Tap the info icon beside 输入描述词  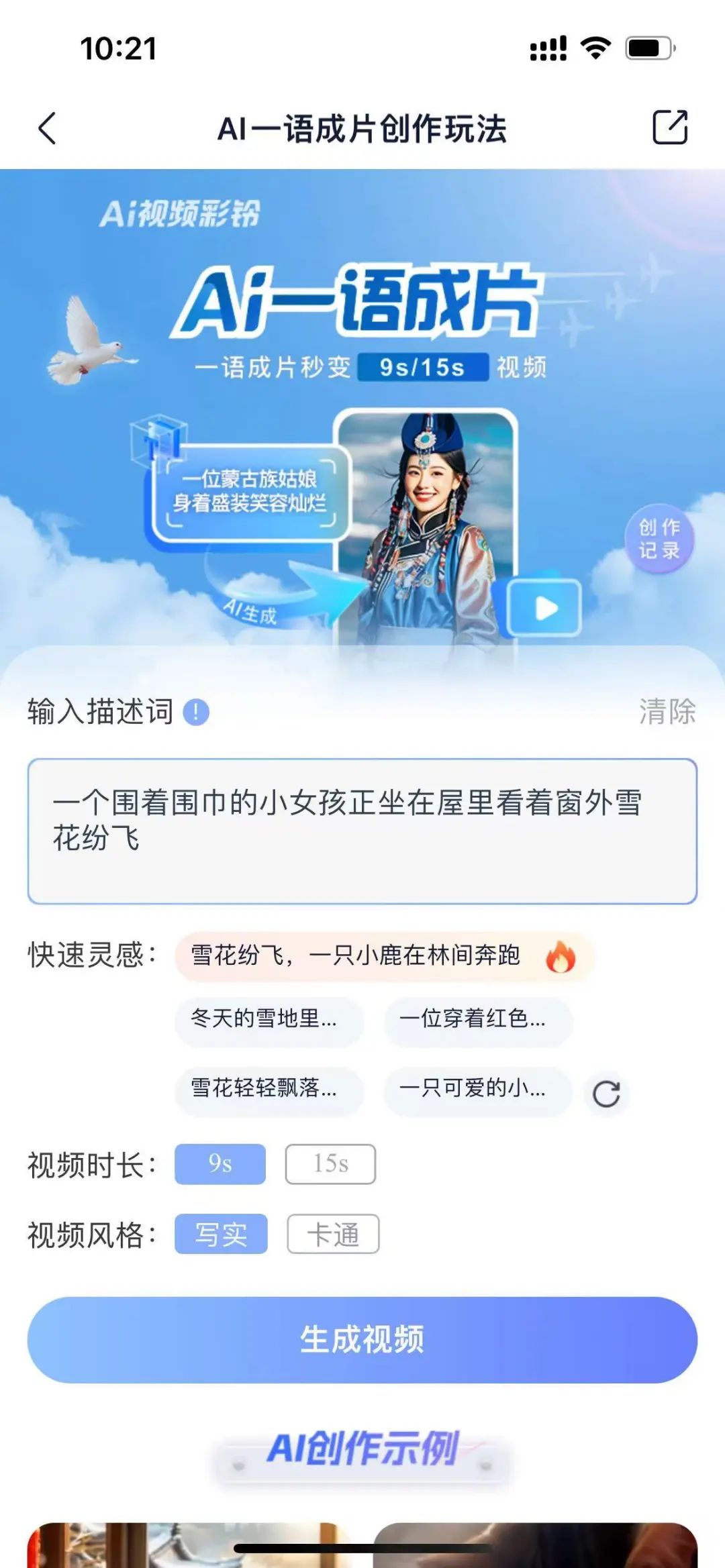pyautogui.click(x=196, y=712)
